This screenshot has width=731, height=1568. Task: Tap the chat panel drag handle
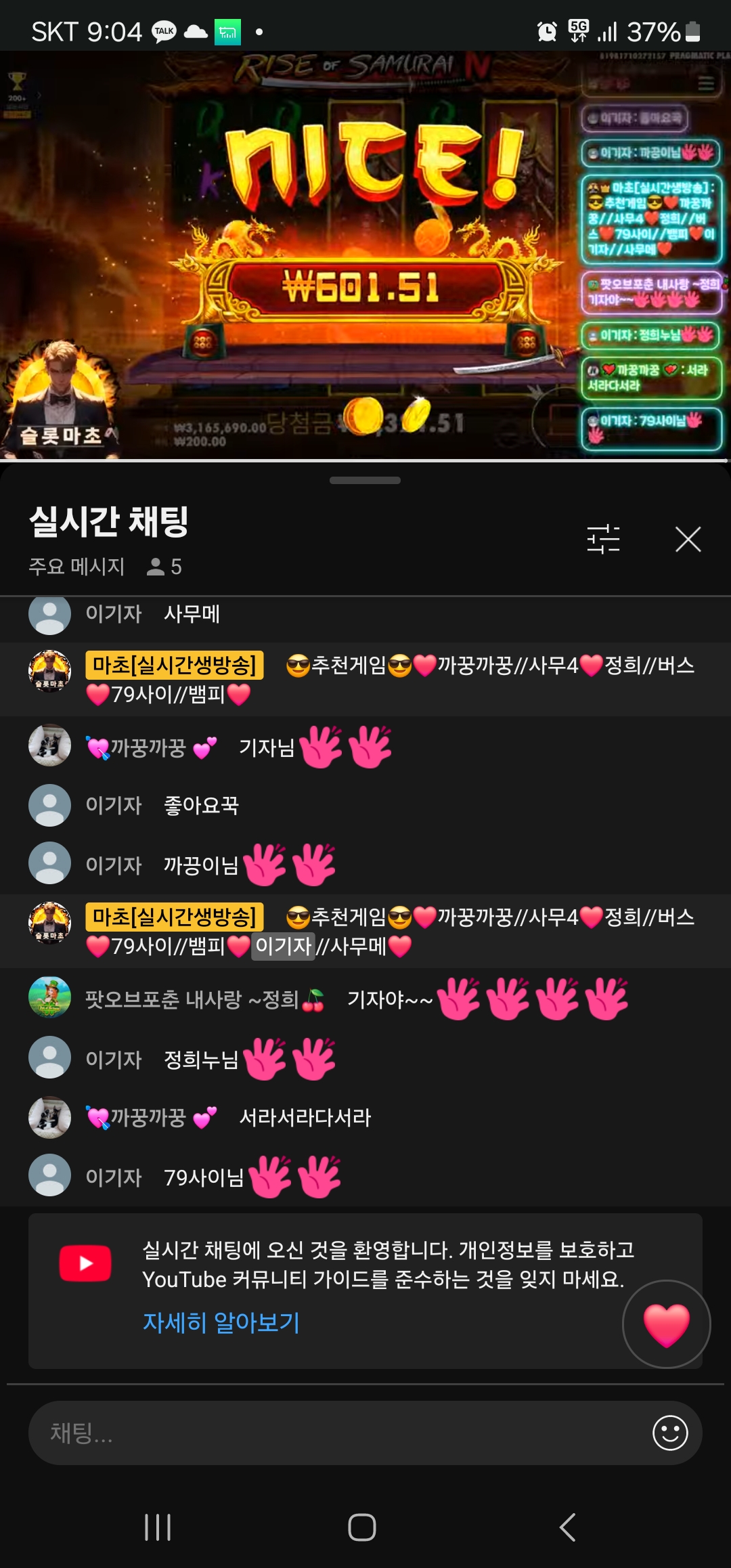point(365,481)
